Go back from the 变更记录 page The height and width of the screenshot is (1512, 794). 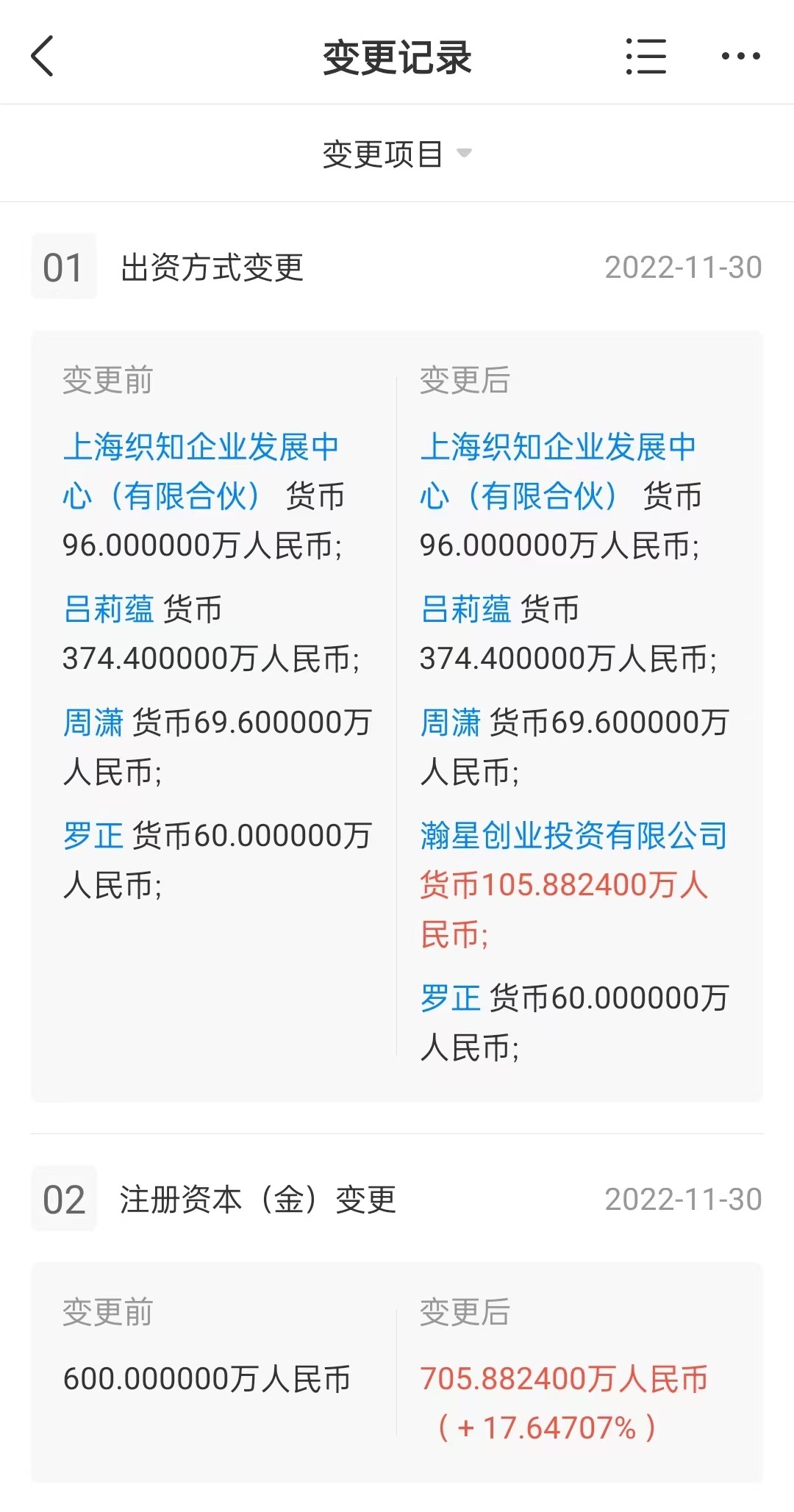tap(43, 57)
